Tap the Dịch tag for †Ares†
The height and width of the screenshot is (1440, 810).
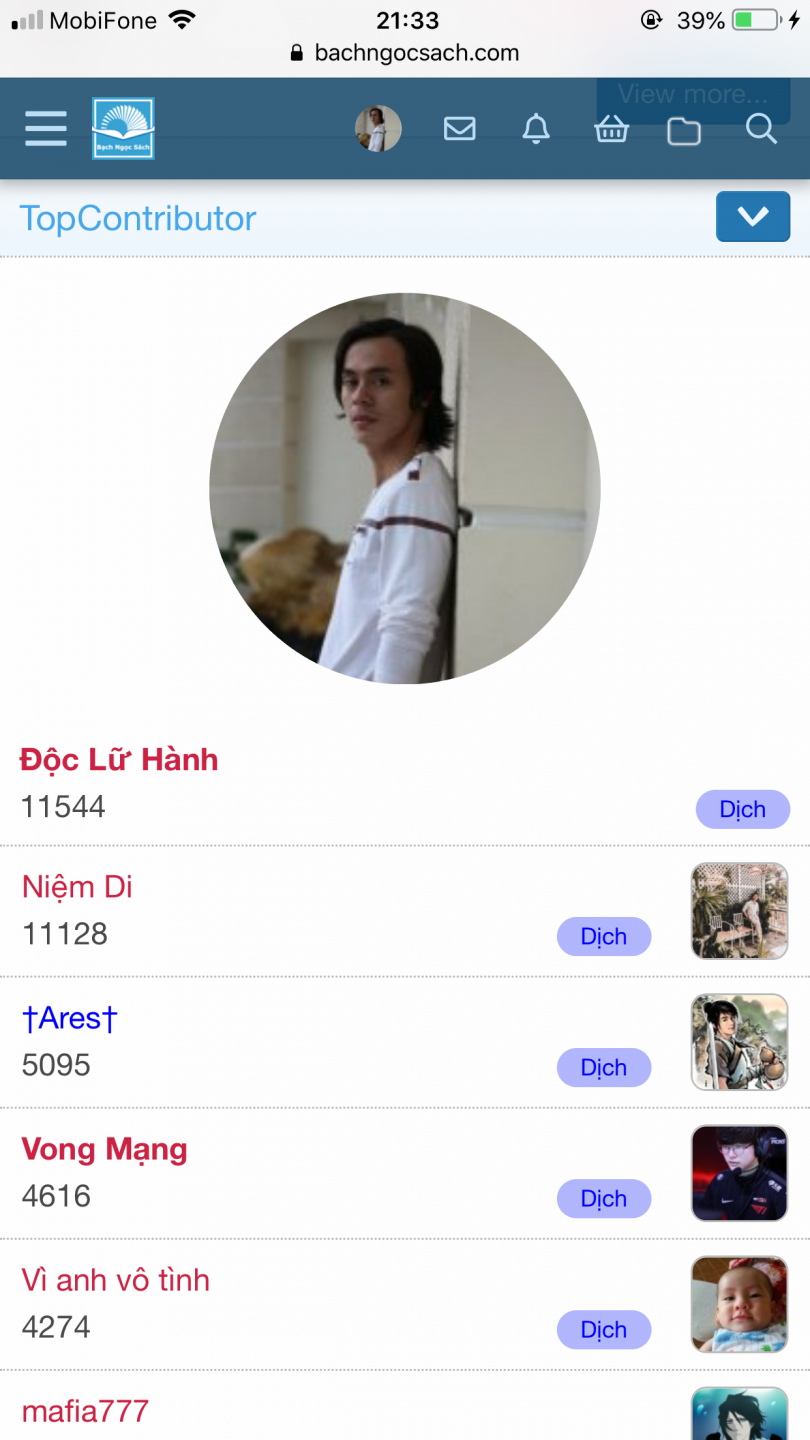pos(603,1068)
